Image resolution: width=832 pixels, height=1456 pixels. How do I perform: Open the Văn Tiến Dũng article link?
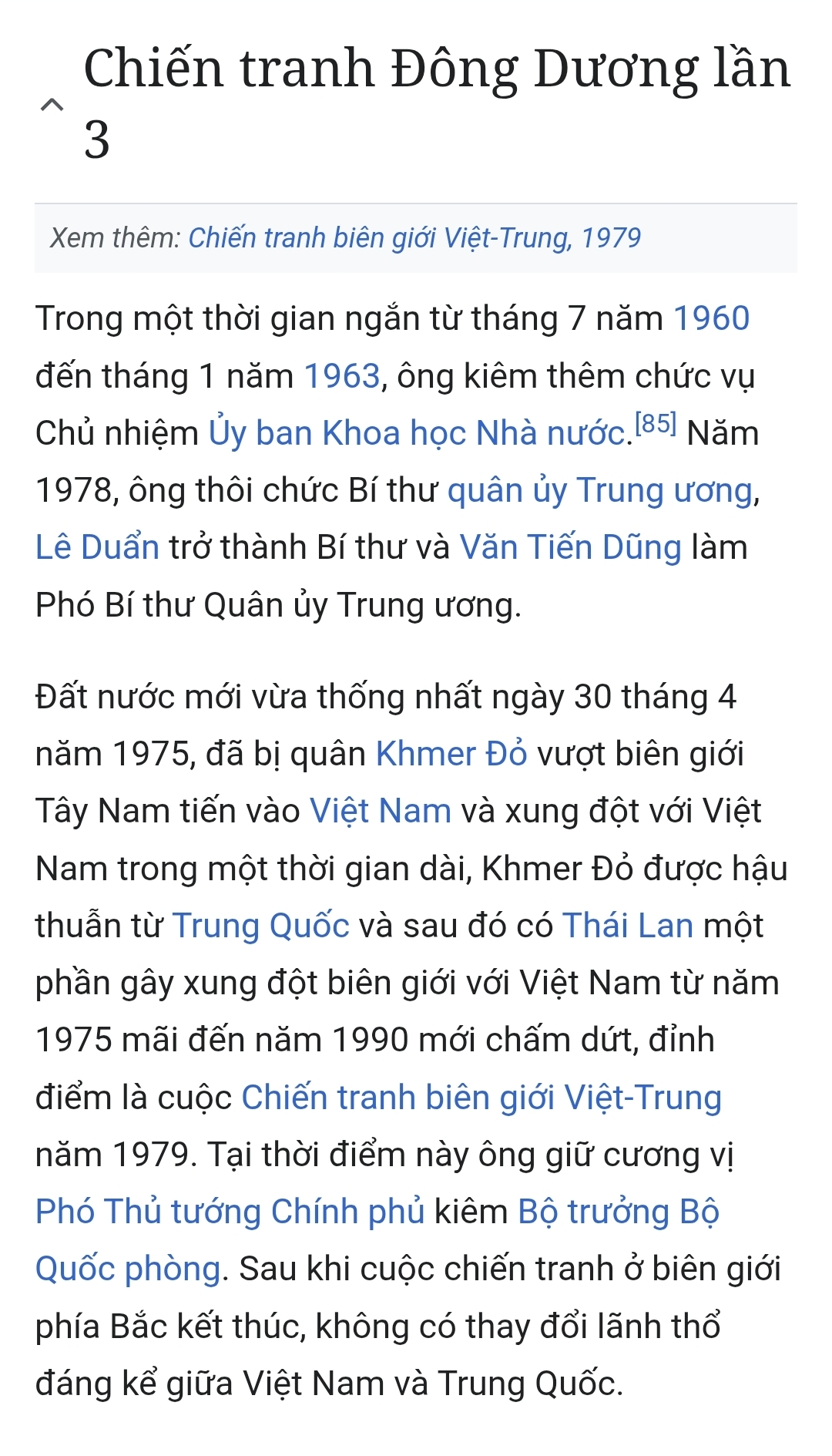coord(571,547)
